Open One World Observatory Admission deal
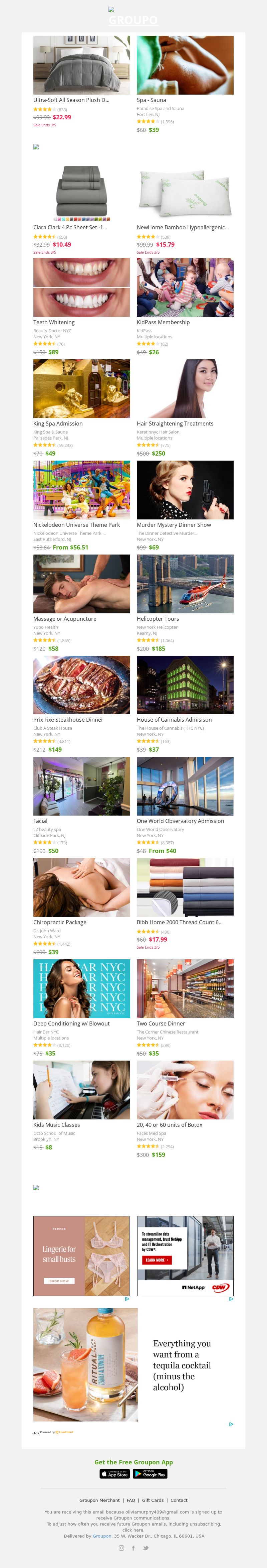Image resolution: width=267 pixels, height=1568 pixels. click(x=185, y=786)
